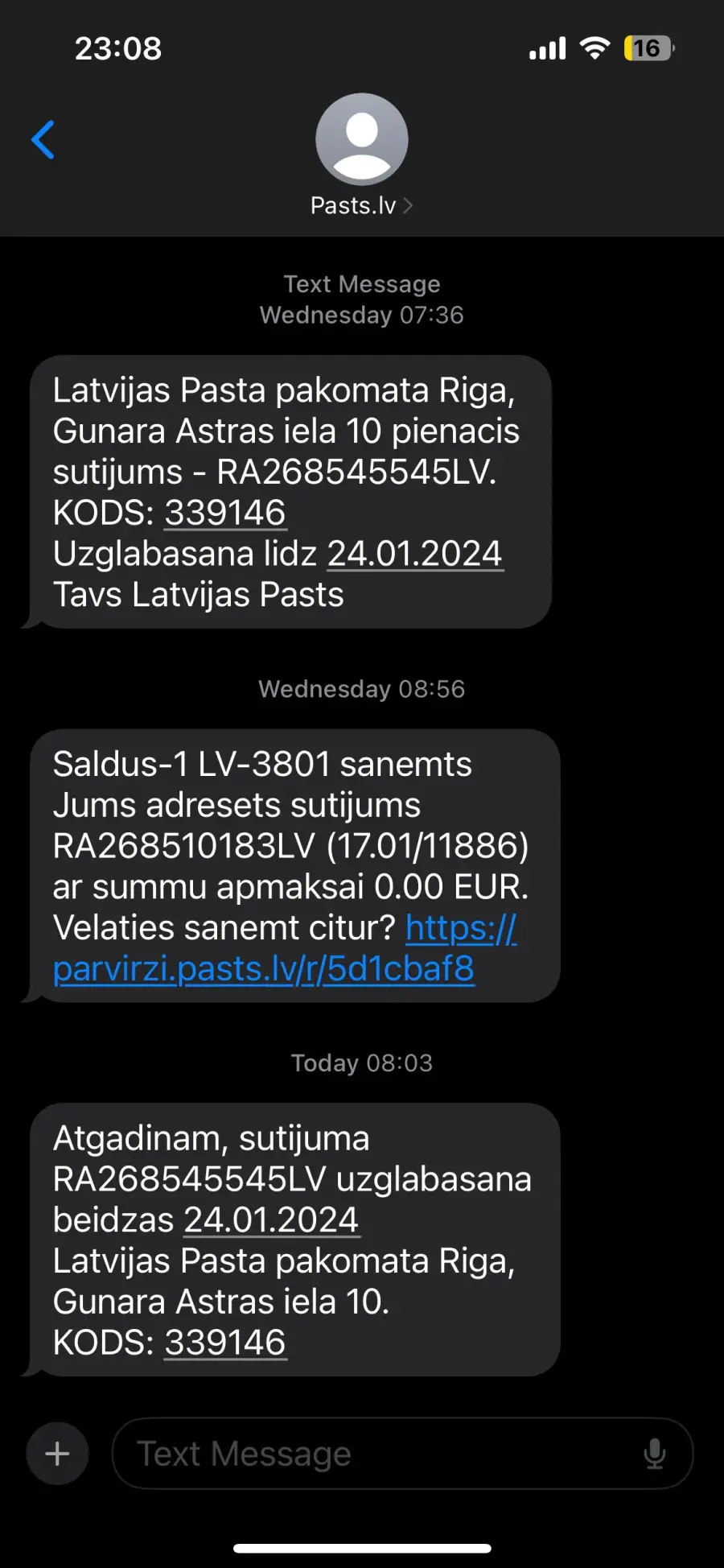Open the parvirzi.pasts.lv redirect link
724x1568 pixels.
click(285, 948)
